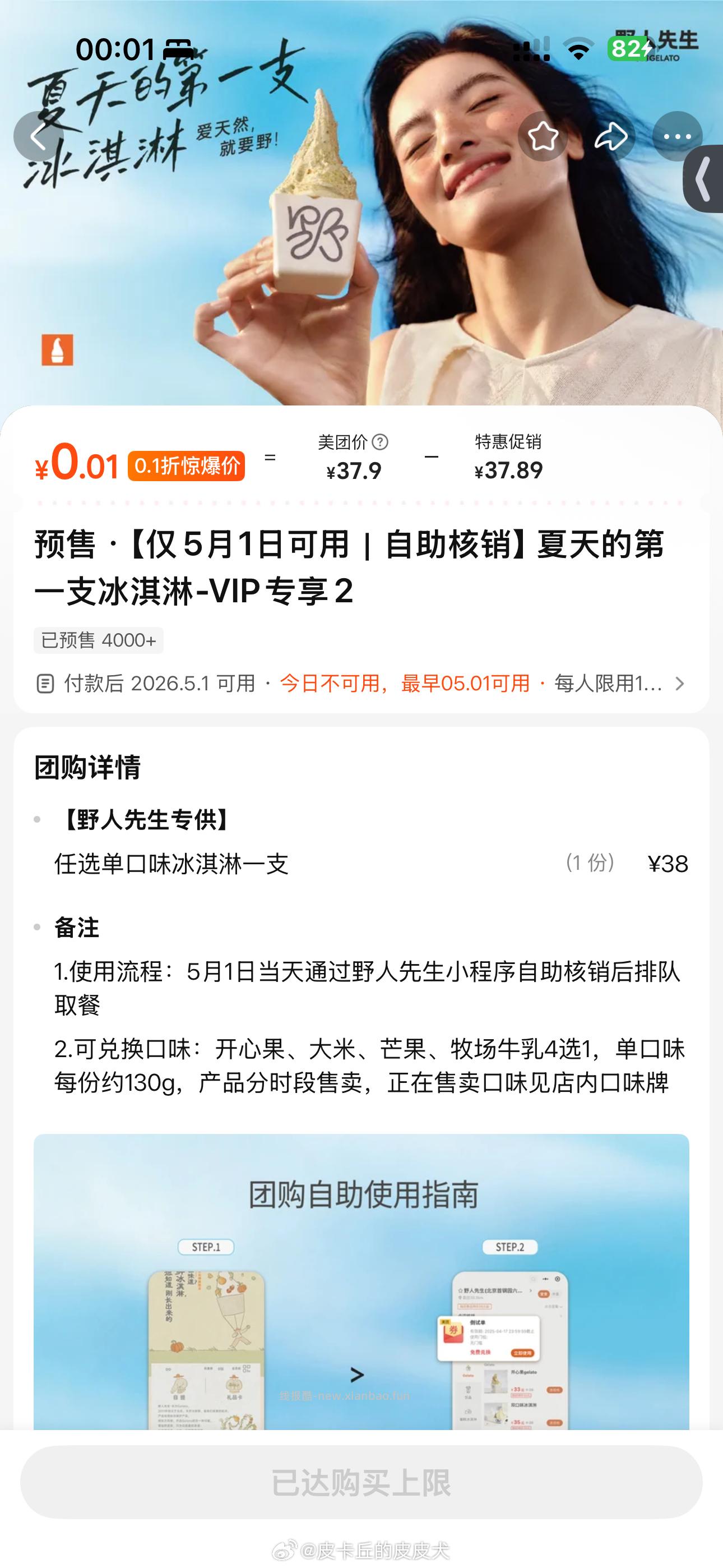This screenshot has height=1568, width=723.
Task: Open sharing options via the share arrow icon
Action: click(611, 137)
